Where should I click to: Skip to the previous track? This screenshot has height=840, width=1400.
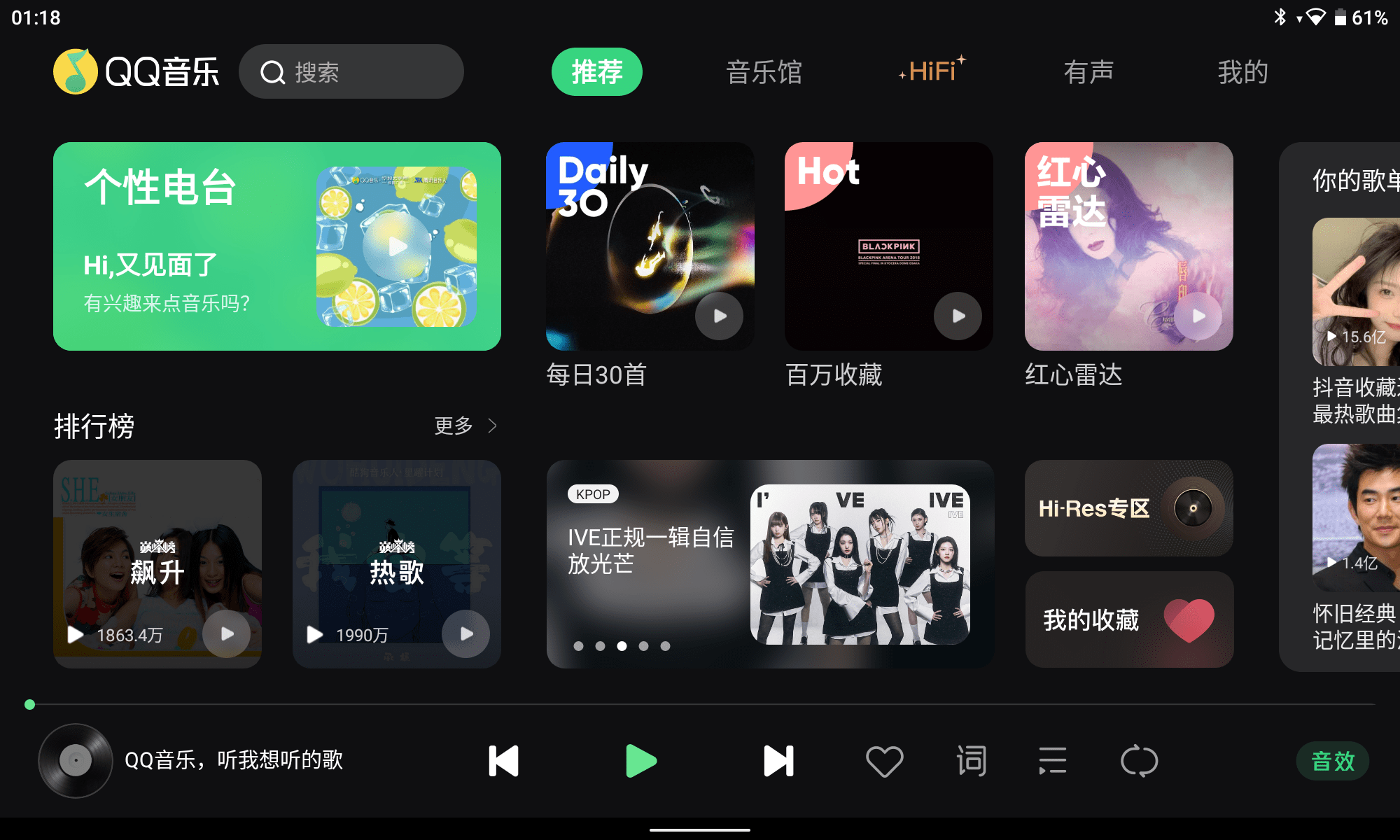pos(503,761)
